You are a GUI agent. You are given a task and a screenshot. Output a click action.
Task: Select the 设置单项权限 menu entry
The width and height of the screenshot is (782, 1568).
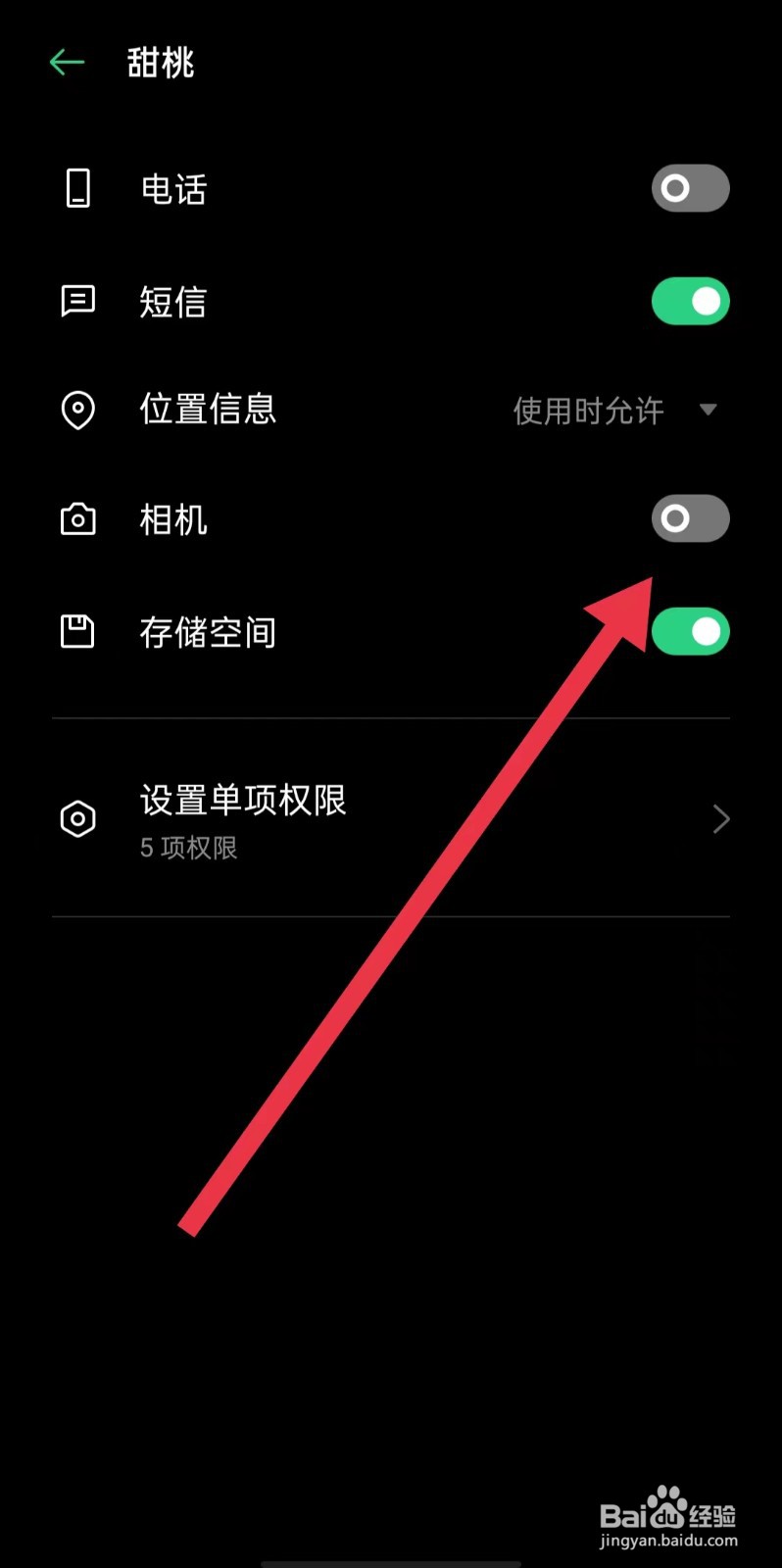click(242, 801)
